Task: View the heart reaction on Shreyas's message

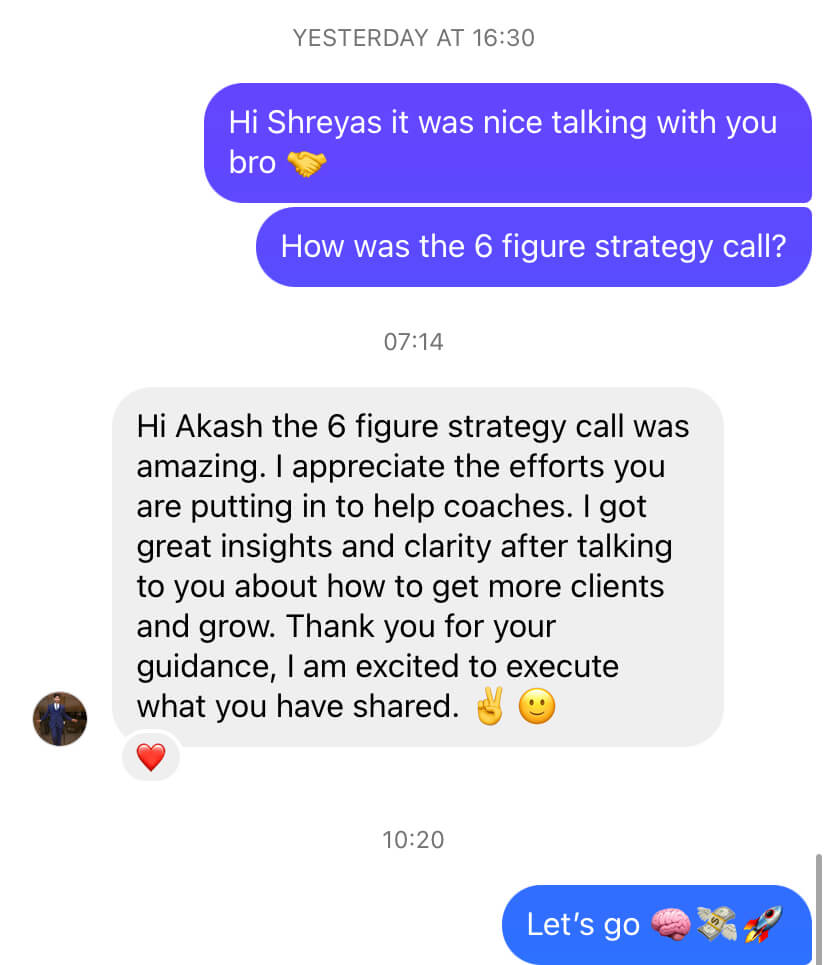Action: tap(151, 757)
